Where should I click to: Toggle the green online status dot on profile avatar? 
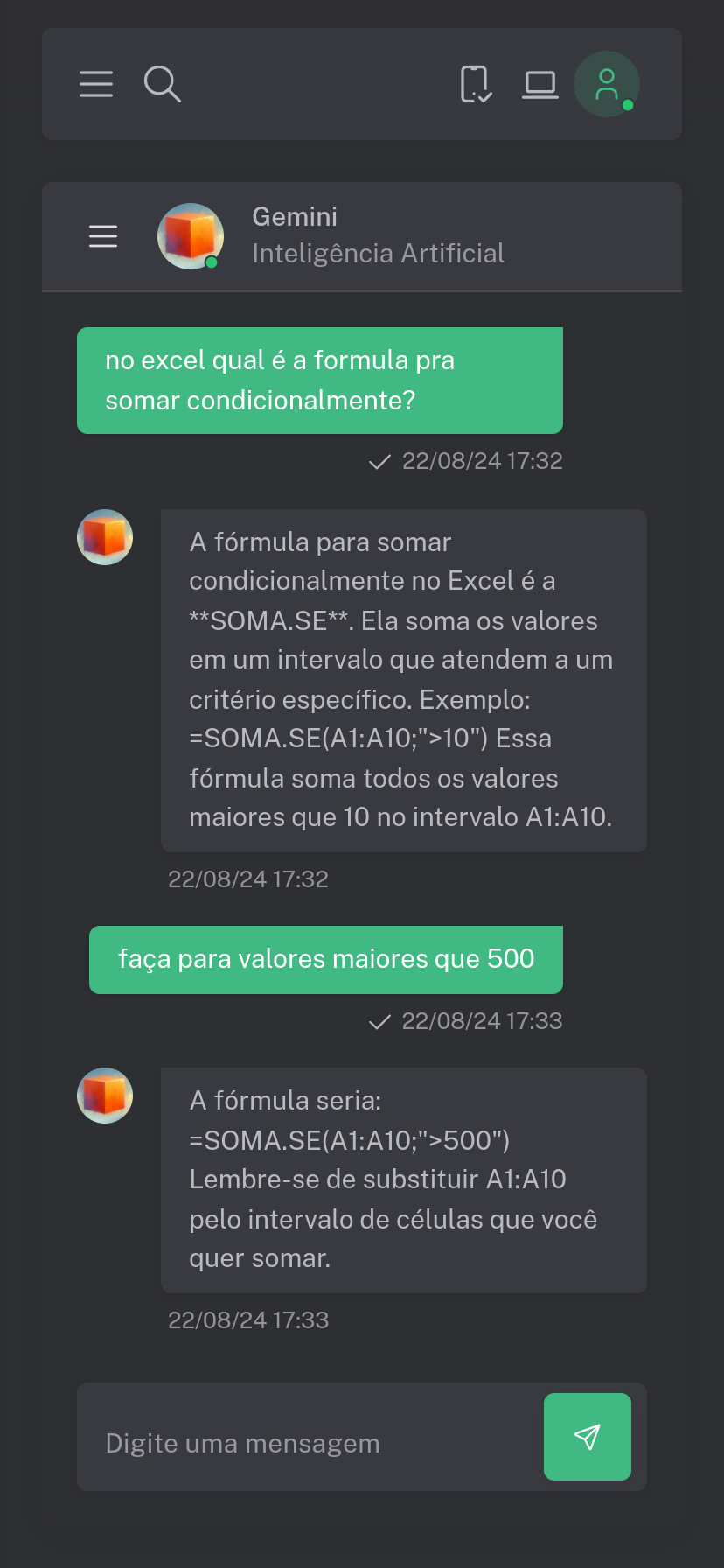pos(629,105)
